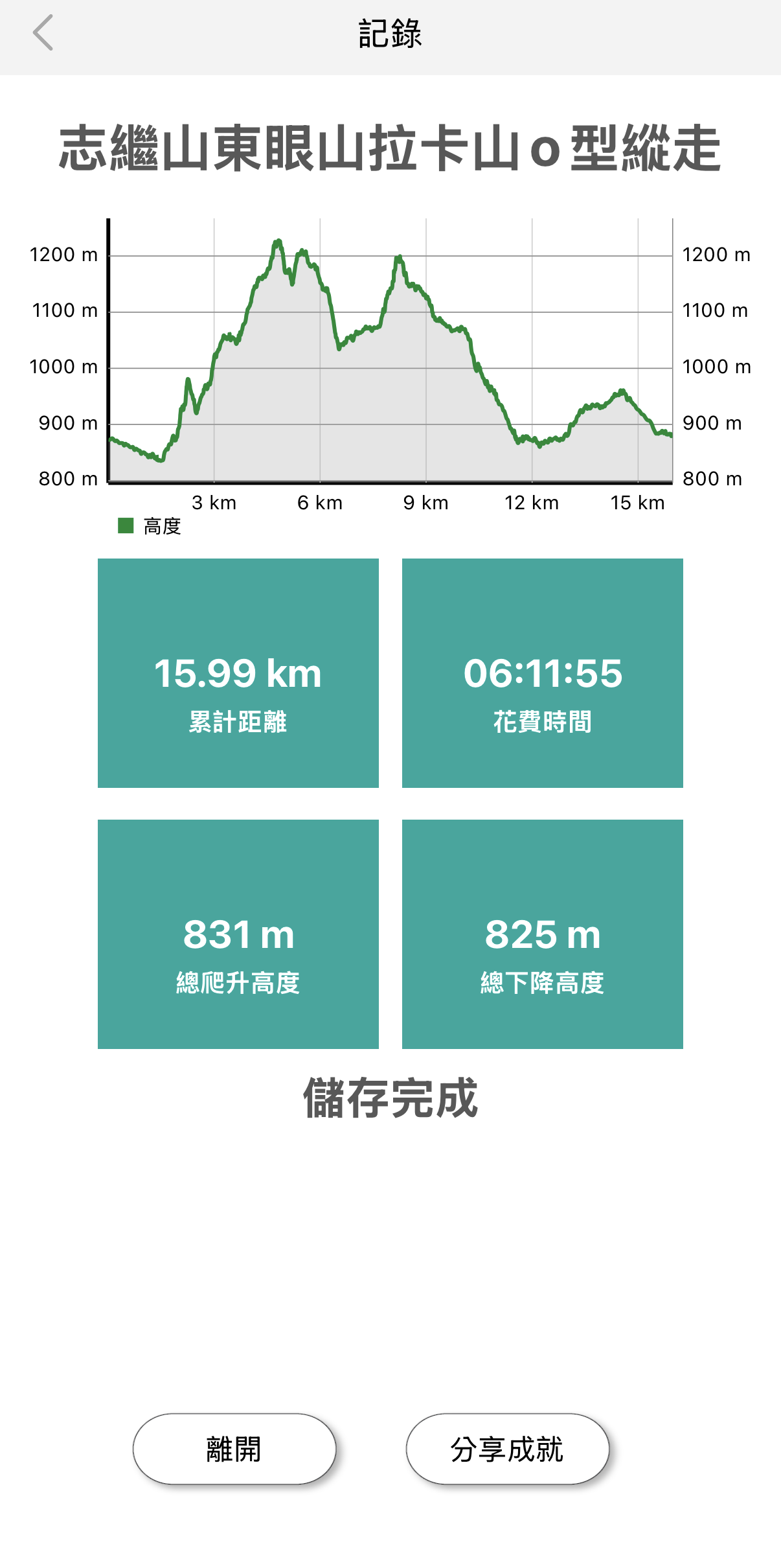Share the achievement via 分享成就
781x1568 pixels.
[508, 1449]
